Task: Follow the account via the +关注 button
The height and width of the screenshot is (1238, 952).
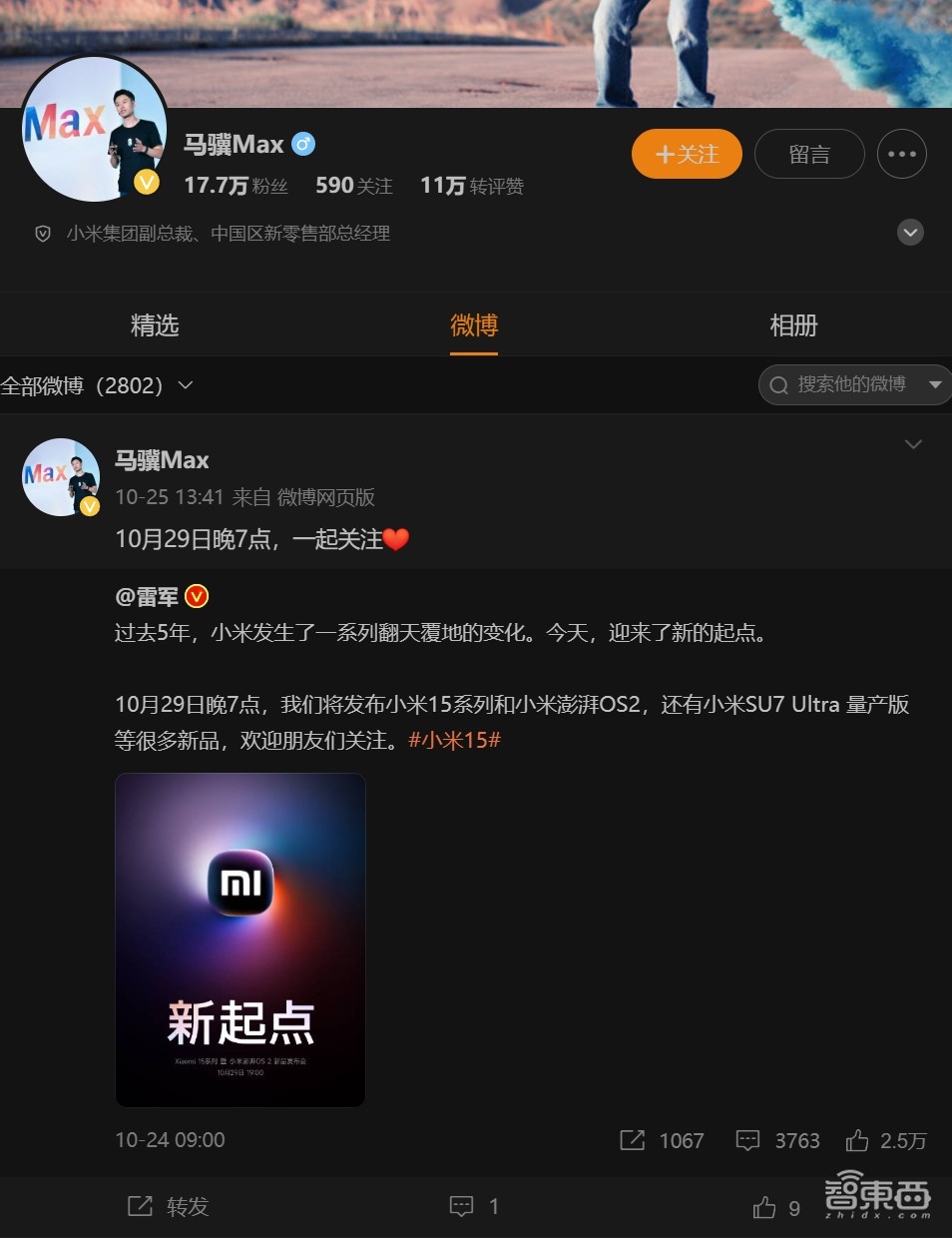Action: (x=687, y=154)
